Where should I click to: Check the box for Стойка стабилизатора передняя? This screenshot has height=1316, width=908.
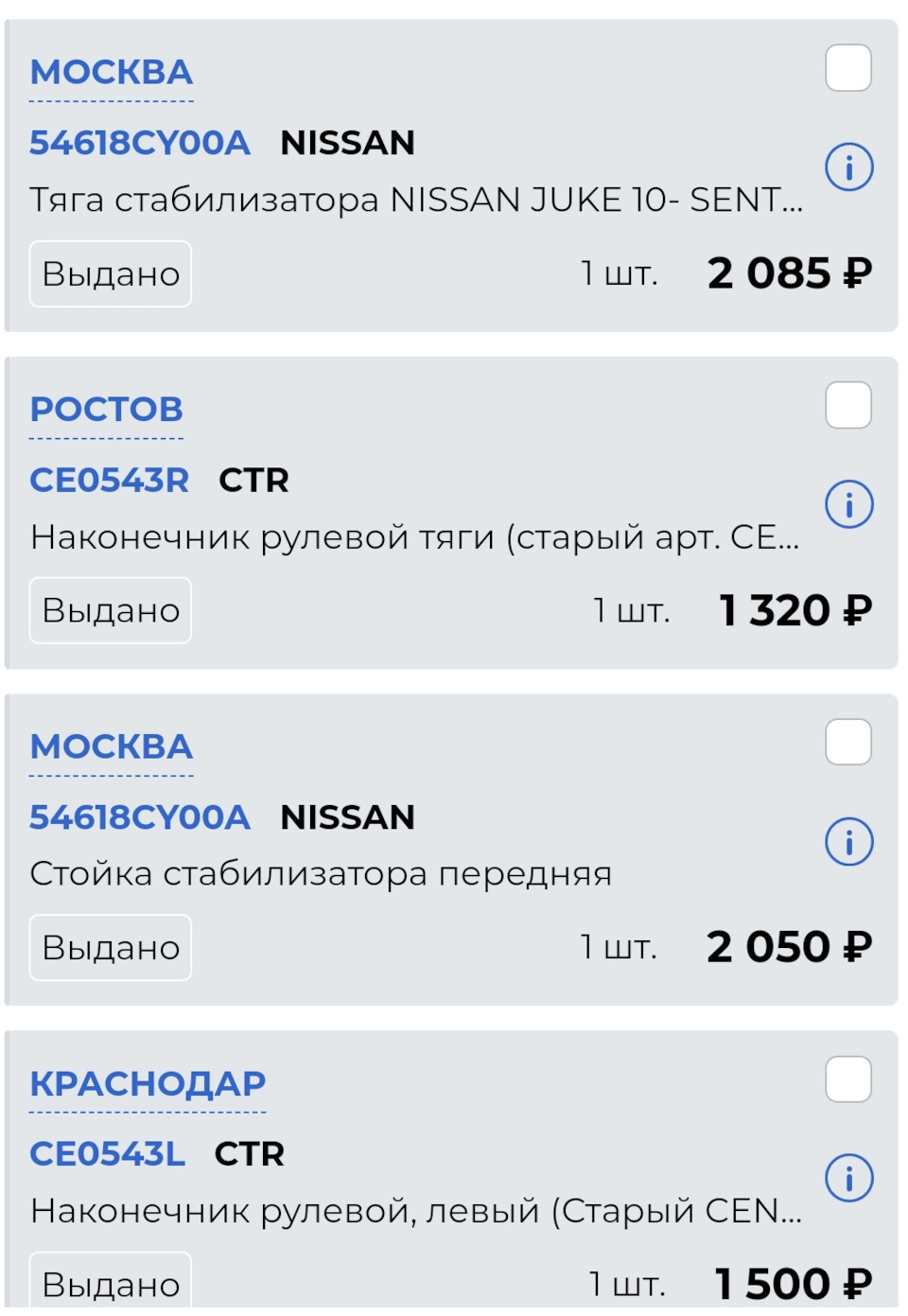pos(847,742)
